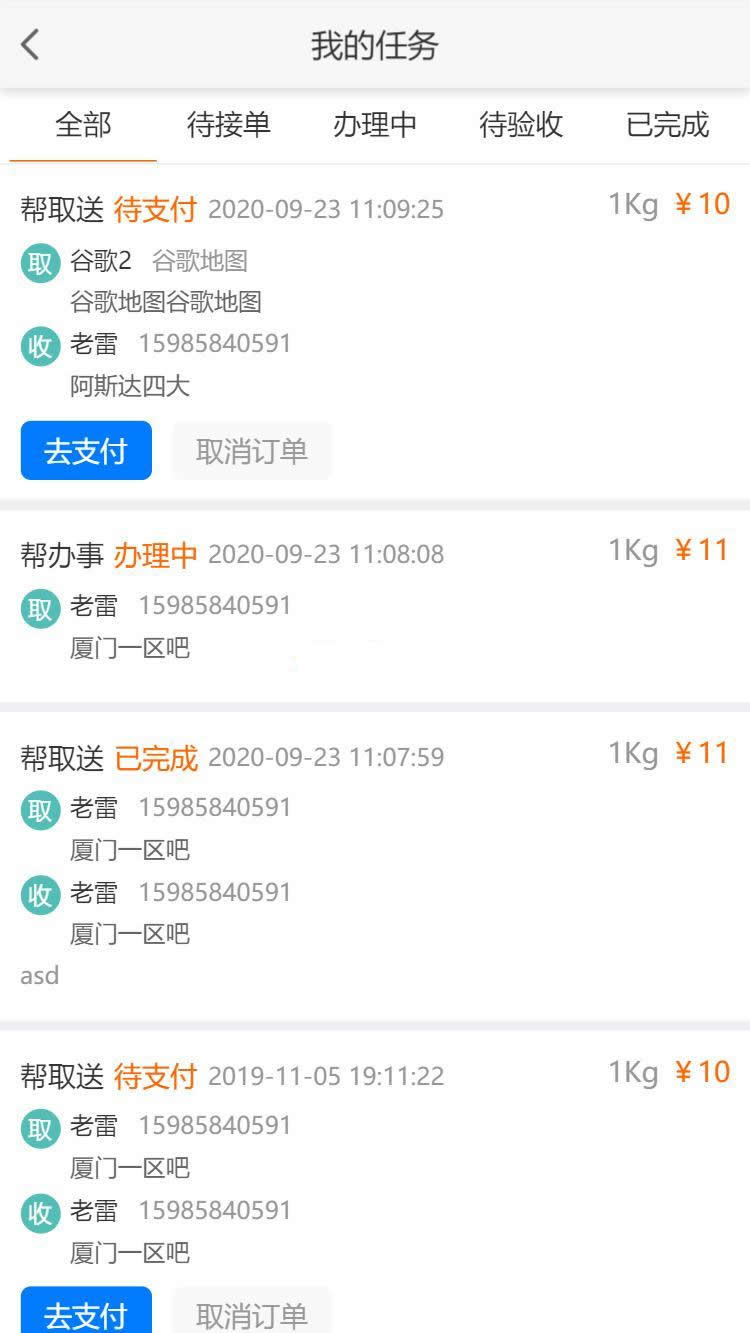Image resolution: width=750 pixels, height=1333 pixels.
Task: Tap 取消订单 on the 2020-09-23 11:09:25 order
Action: (x=251, y=451)
